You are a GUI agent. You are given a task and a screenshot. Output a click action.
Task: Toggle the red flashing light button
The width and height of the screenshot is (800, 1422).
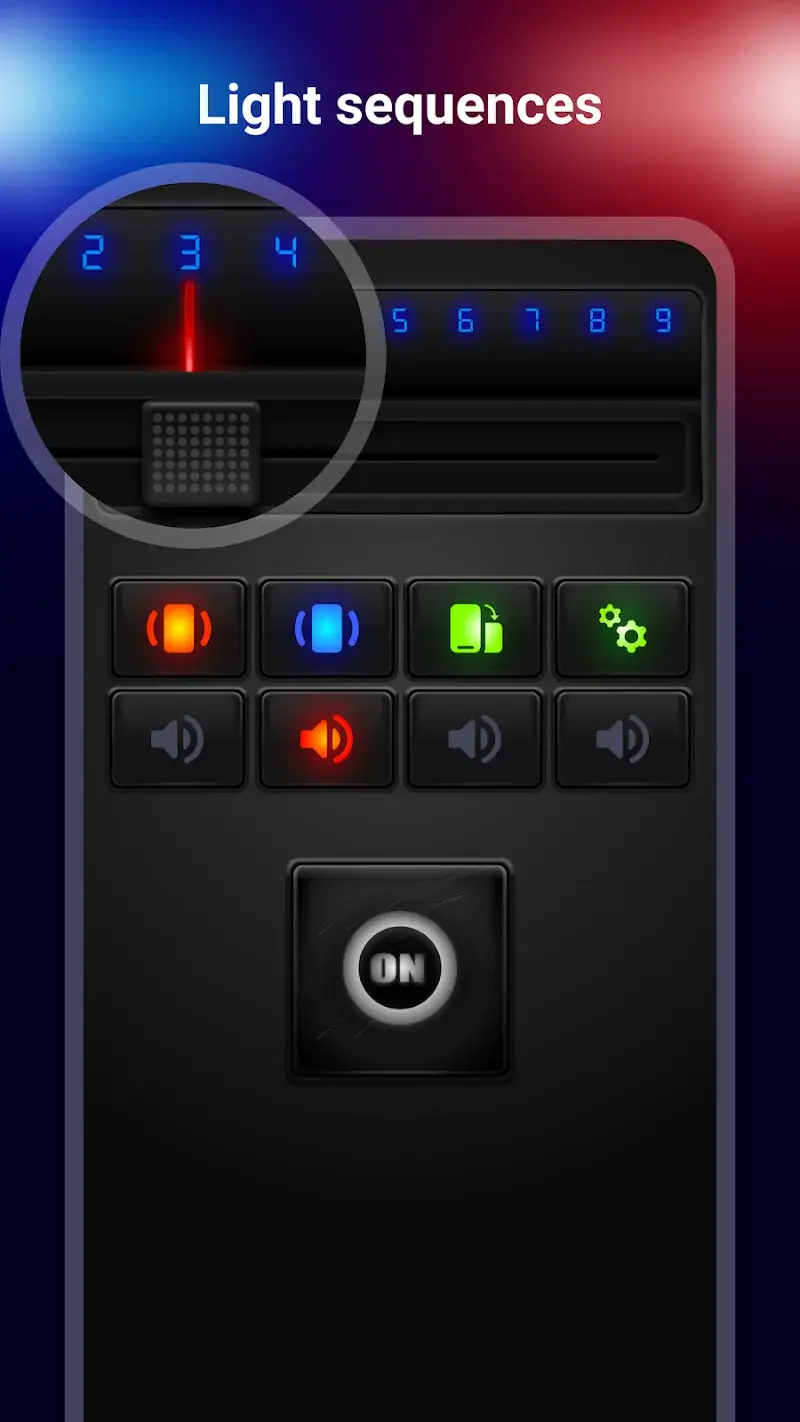coord(178,630)
